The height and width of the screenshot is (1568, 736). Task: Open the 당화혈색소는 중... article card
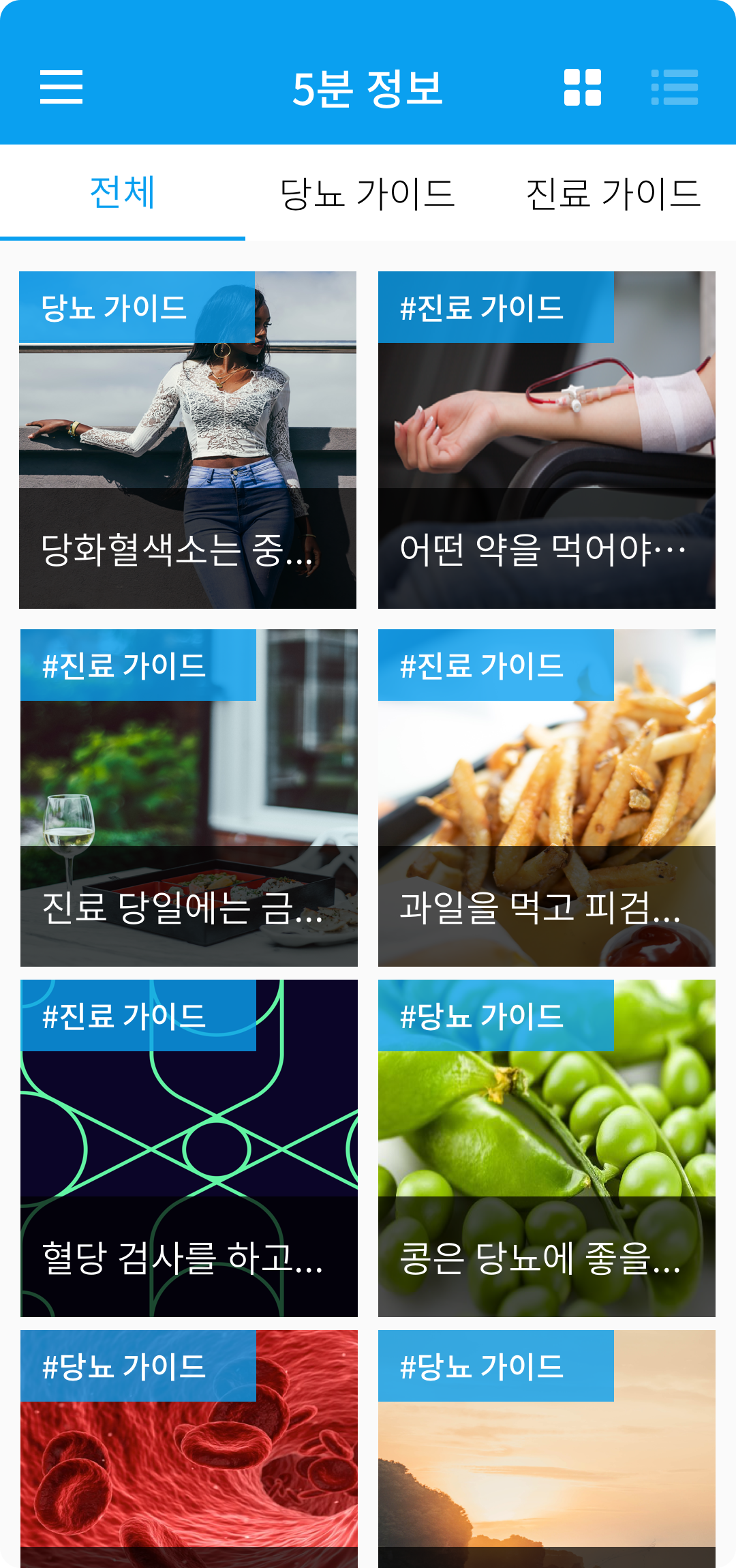(x=187, y=440)
